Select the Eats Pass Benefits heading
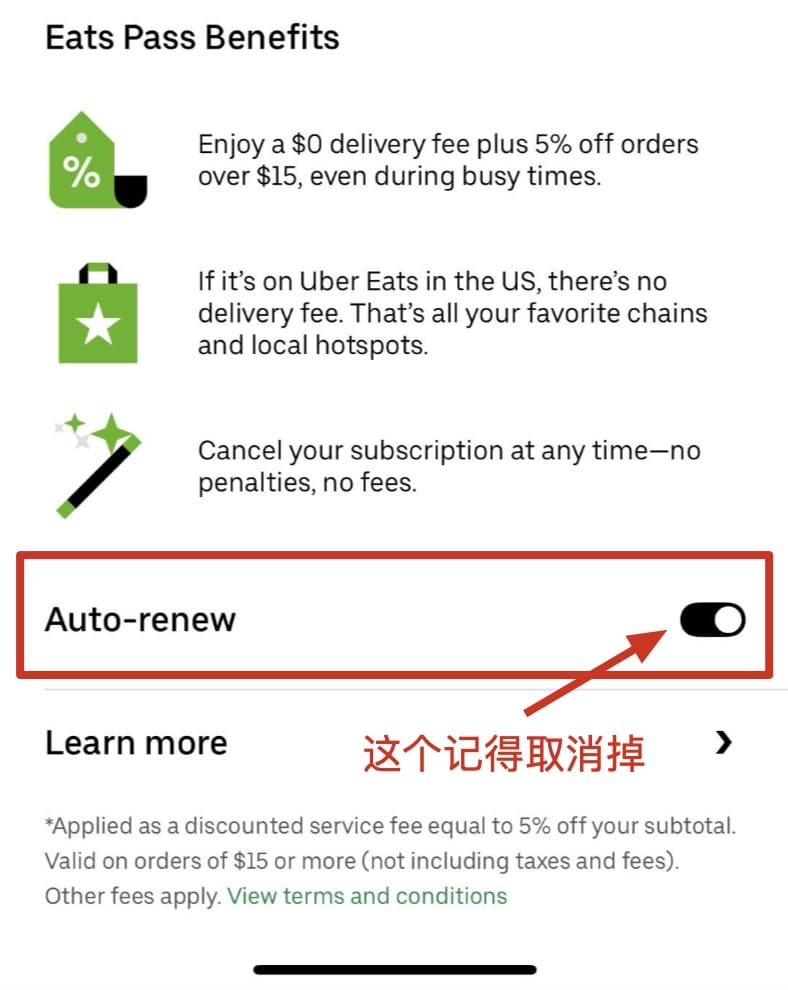The image size is (788, 990). coord(193,37)
